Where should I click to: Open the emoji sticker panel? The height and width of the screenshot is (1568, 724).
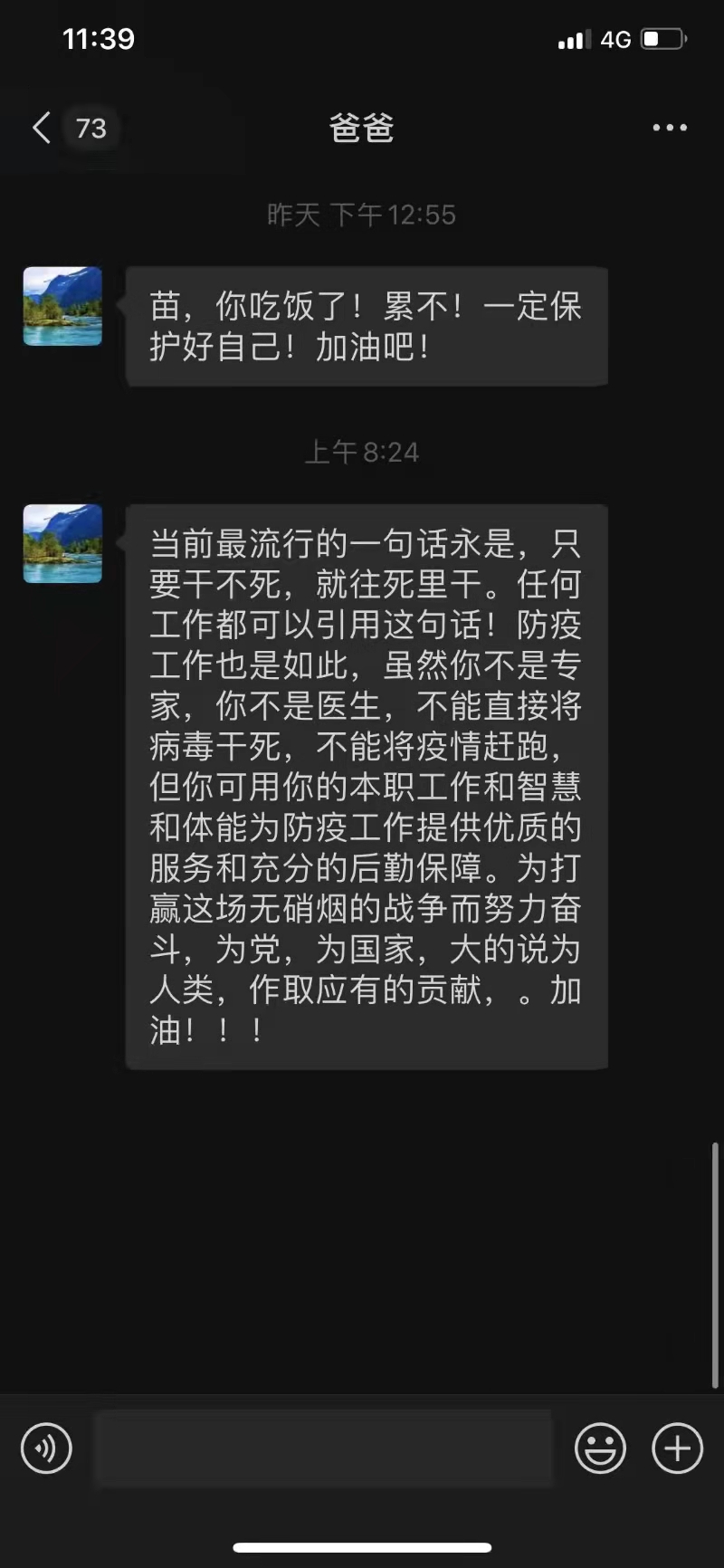point(600,1448)
